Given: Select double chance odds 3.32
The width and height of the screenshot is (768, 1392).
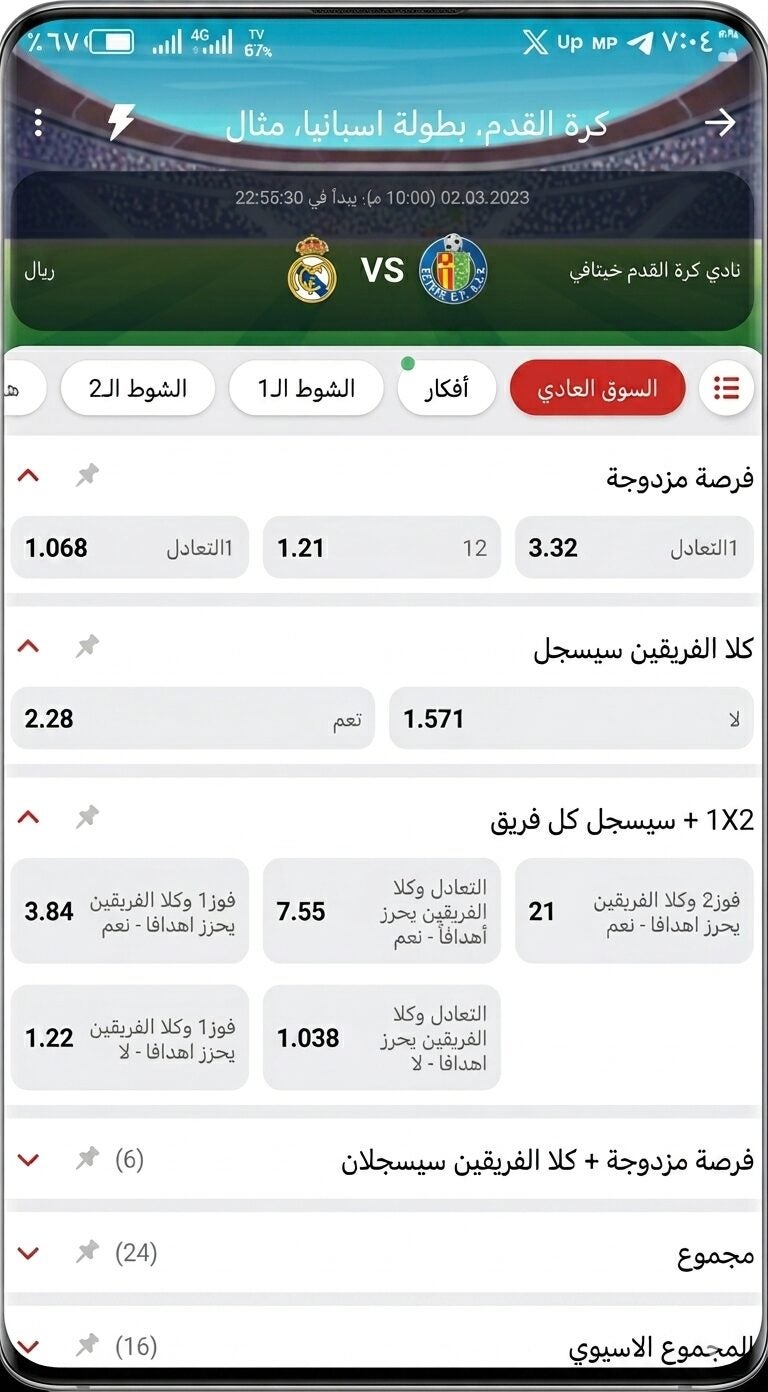Looking at the screenshot, I should click(633, 548).
